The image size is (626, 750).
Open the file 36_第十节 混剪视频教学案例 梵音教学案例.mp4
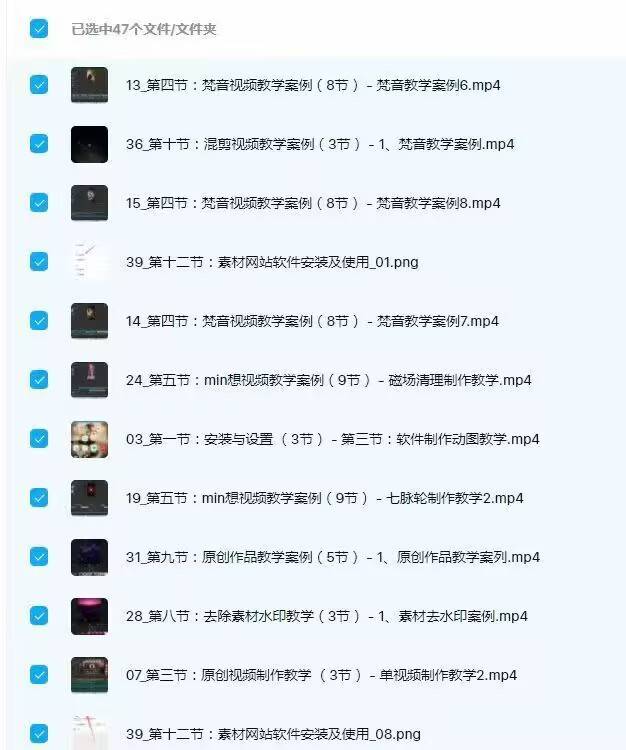(320, 144)
